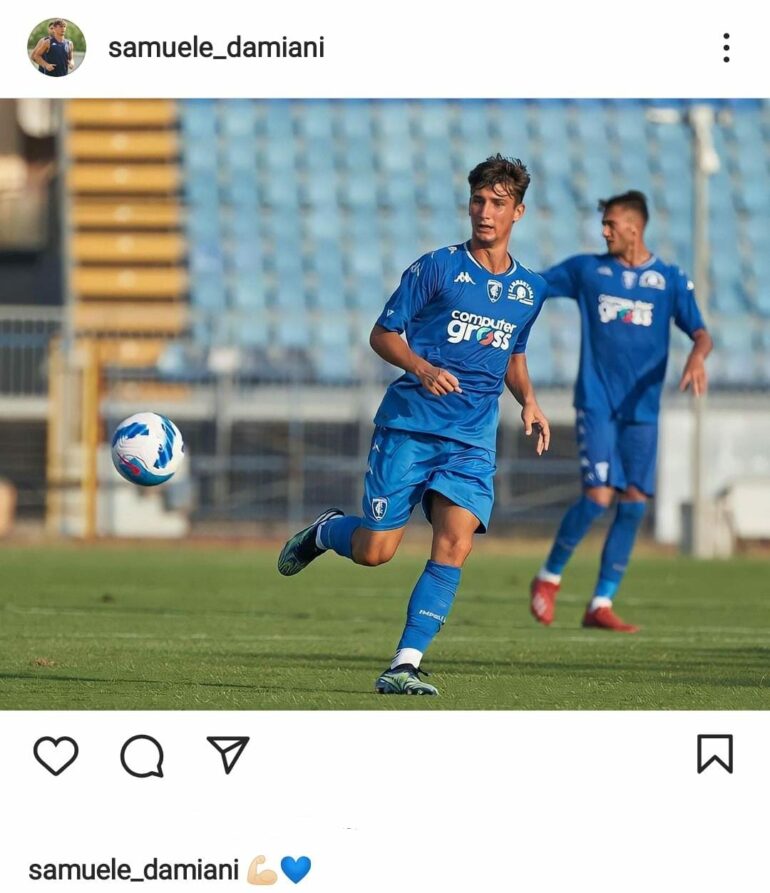Open samuele_damiani's profile picture
This screenshot has width=770, height=893.
point(56,47)
